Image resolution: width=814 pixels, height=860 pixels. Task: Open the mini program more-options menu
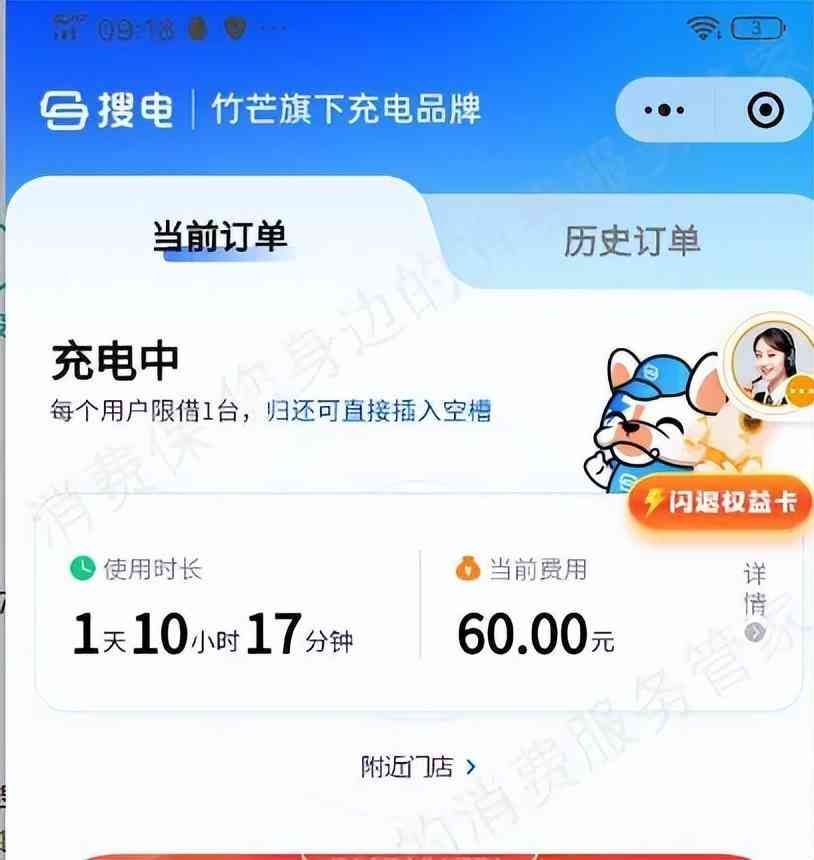point(665,110)
